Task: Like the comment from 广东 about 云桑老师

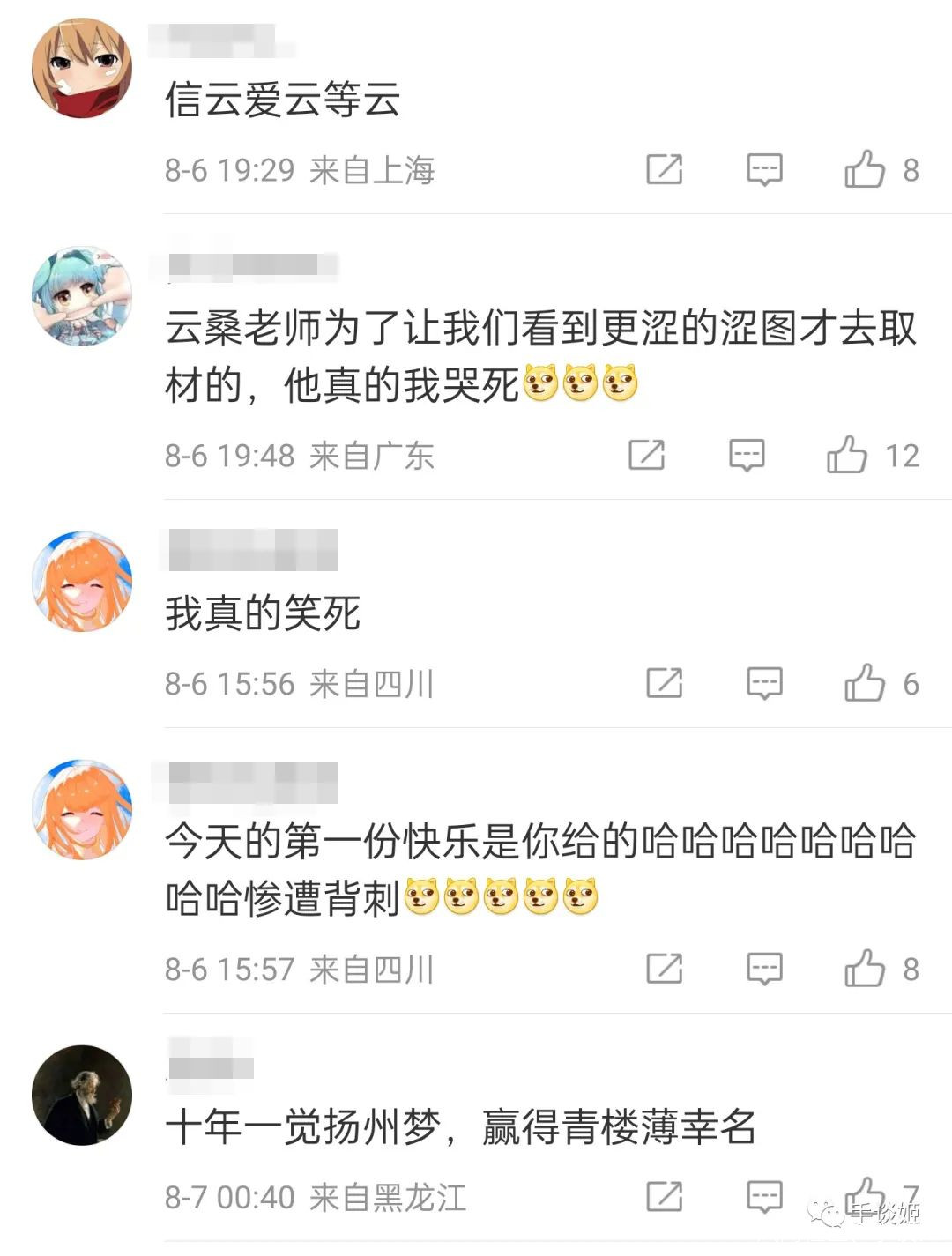Action: click(x=847, y=455)
